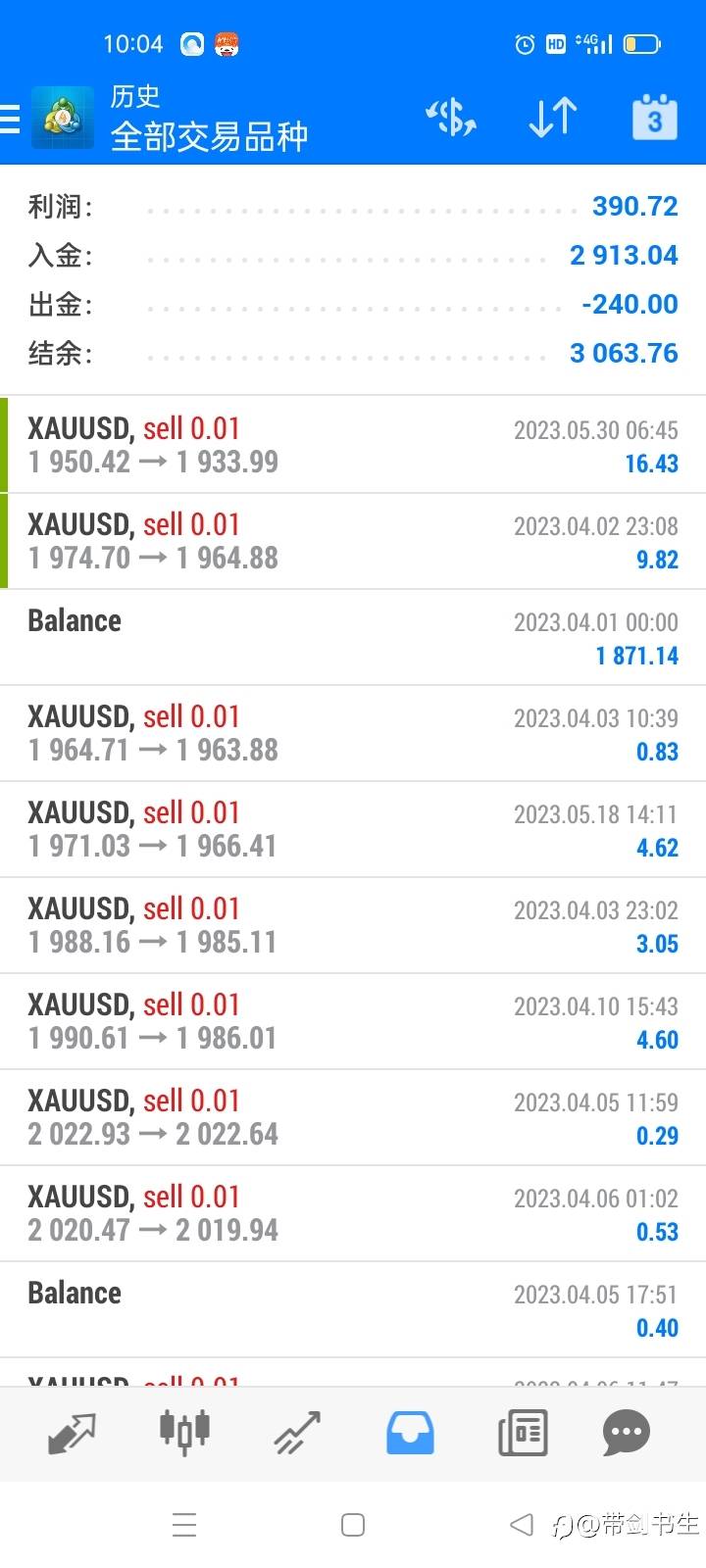Switch to the News tab
The image size is (706, 1568).
coord(523,1433)
